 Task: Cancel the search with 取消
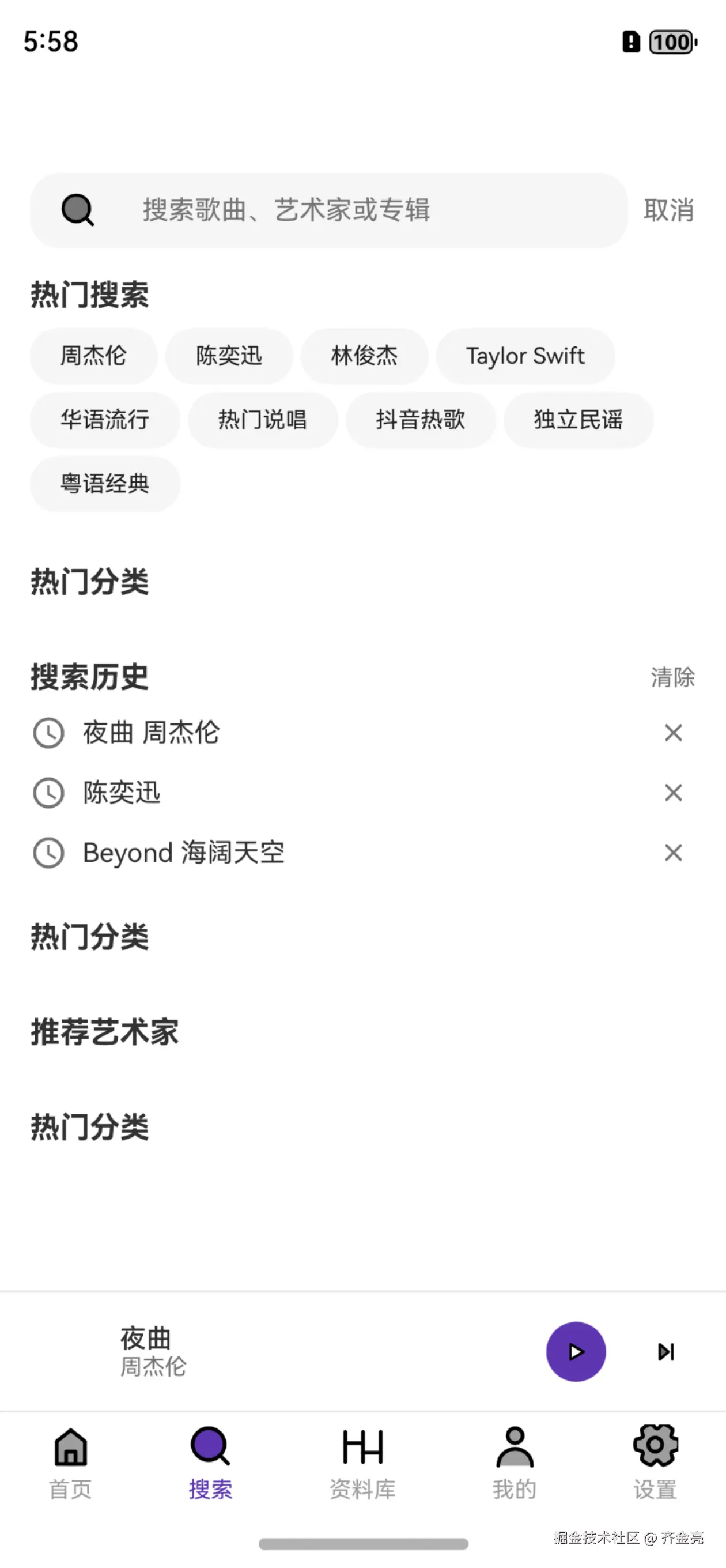click(x=668, y=210)
